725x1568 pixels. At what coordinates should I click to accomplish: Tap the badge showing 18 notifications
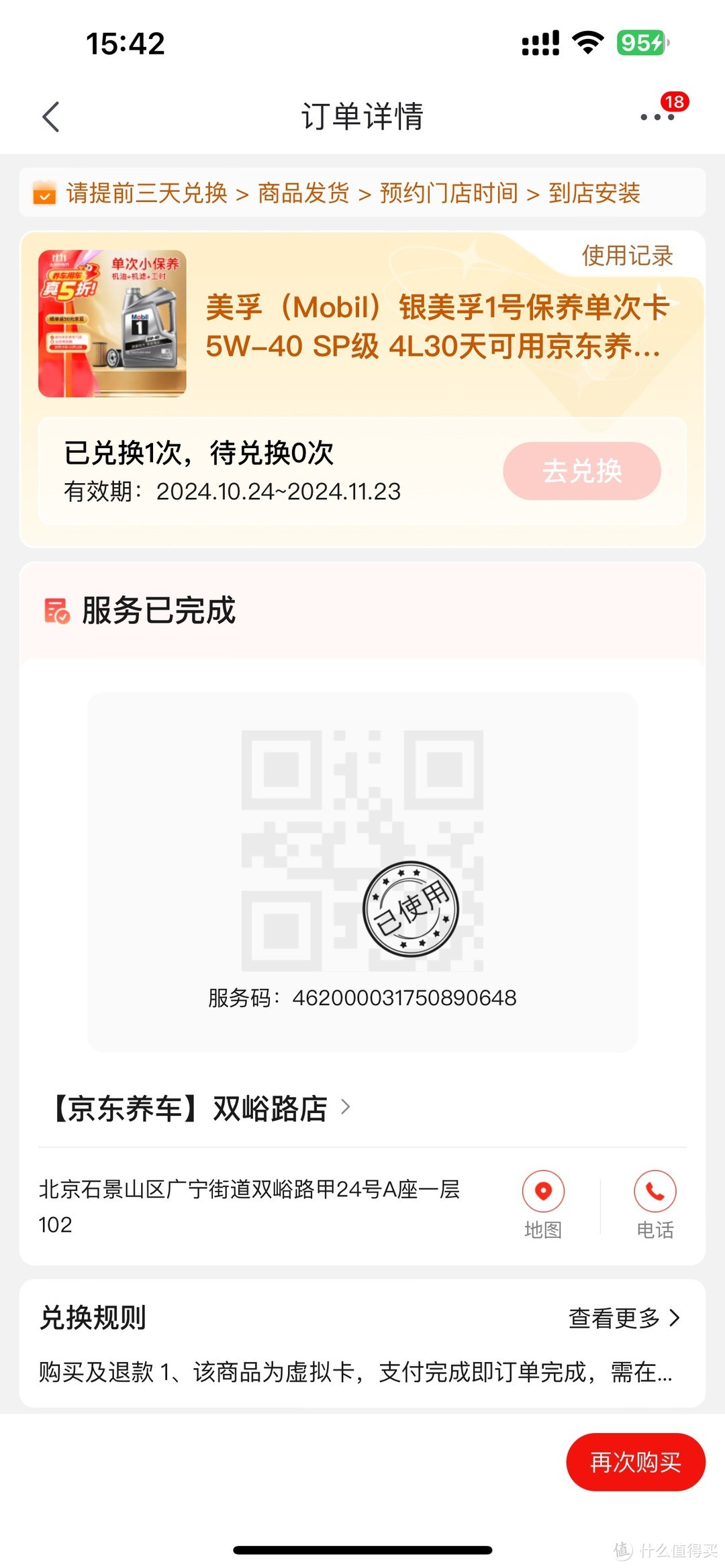[x=676, y=102]
